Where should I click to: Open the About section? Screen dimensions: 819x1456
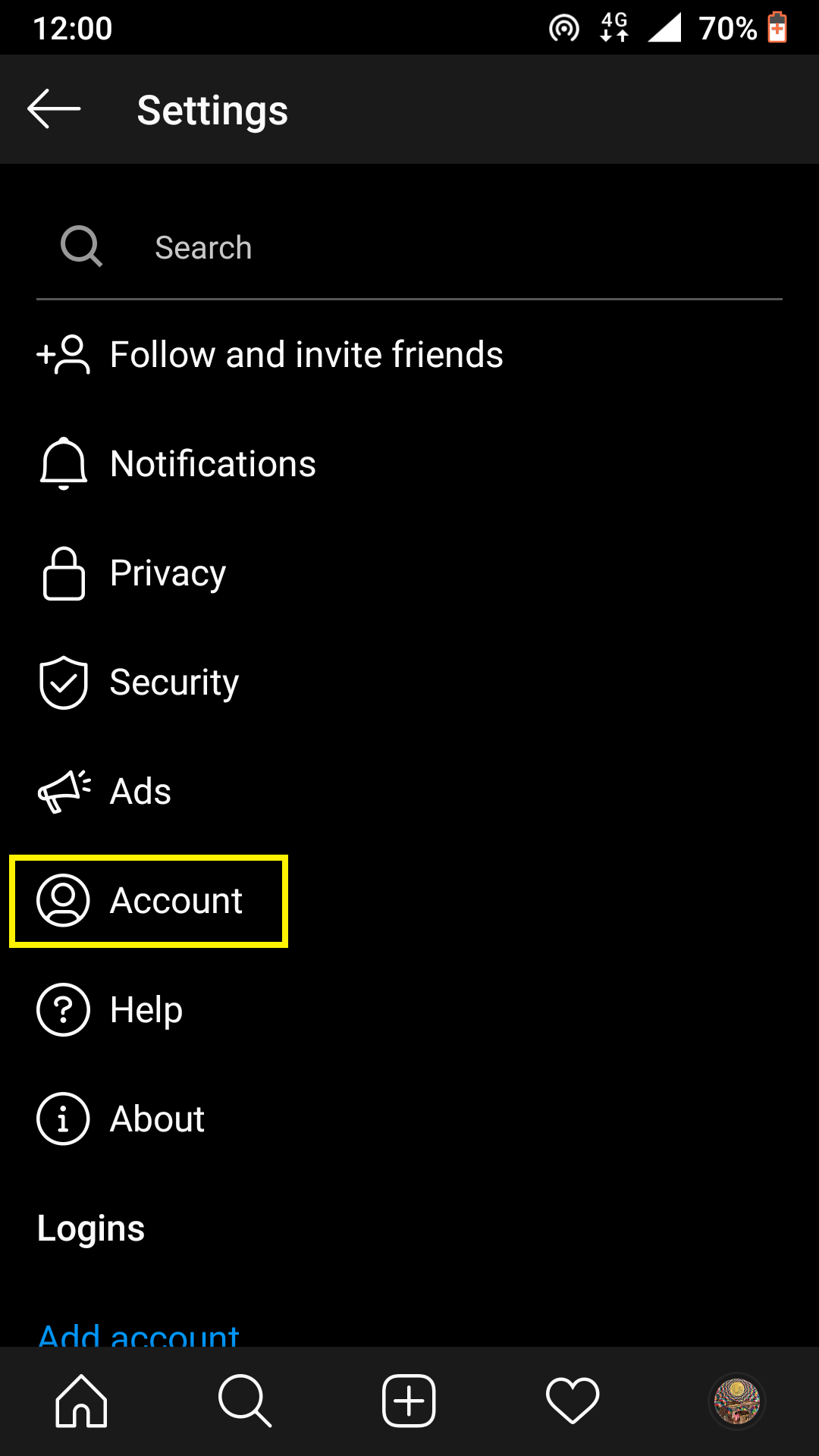tap(409, 1119)
